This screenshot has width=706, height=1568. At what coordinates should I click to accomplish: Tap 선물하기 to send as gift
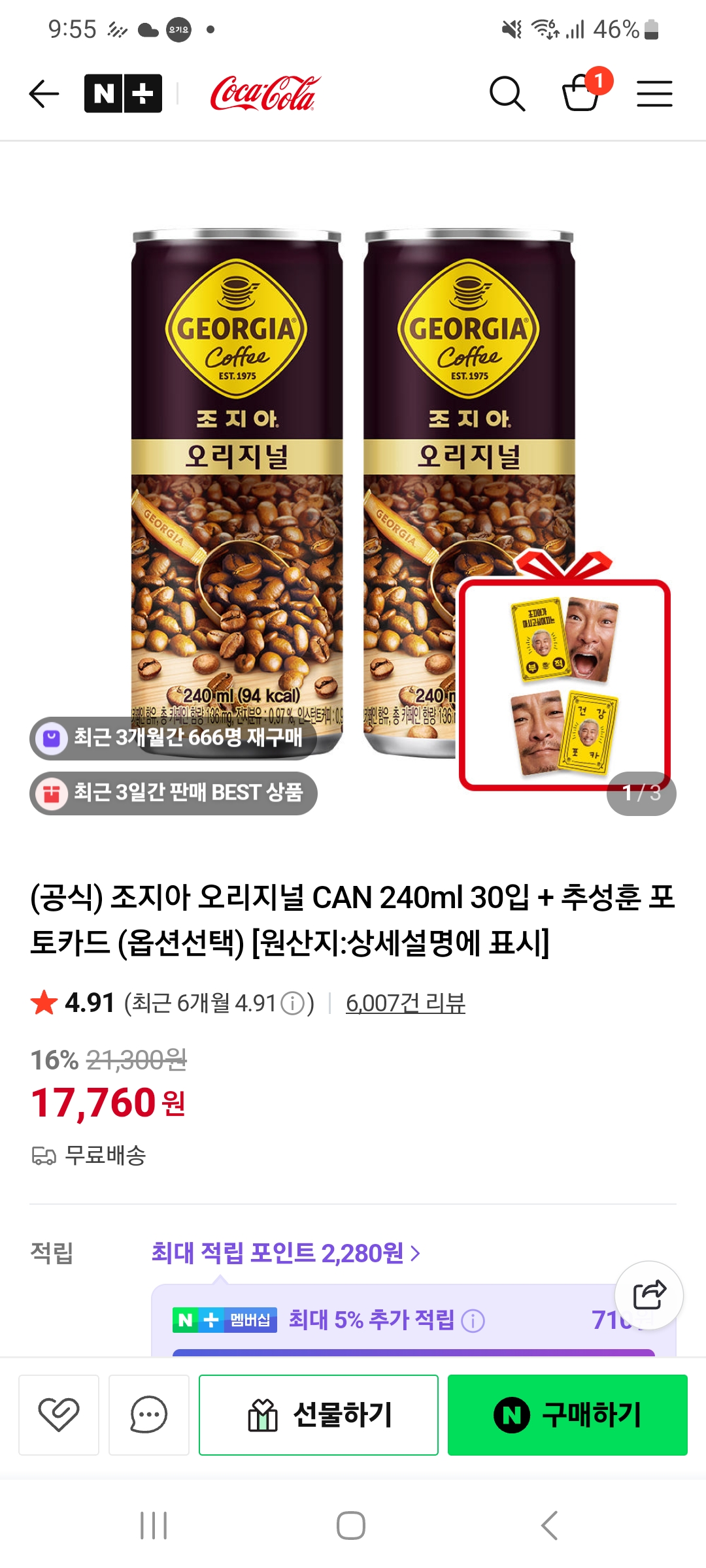click(318, 1414)
